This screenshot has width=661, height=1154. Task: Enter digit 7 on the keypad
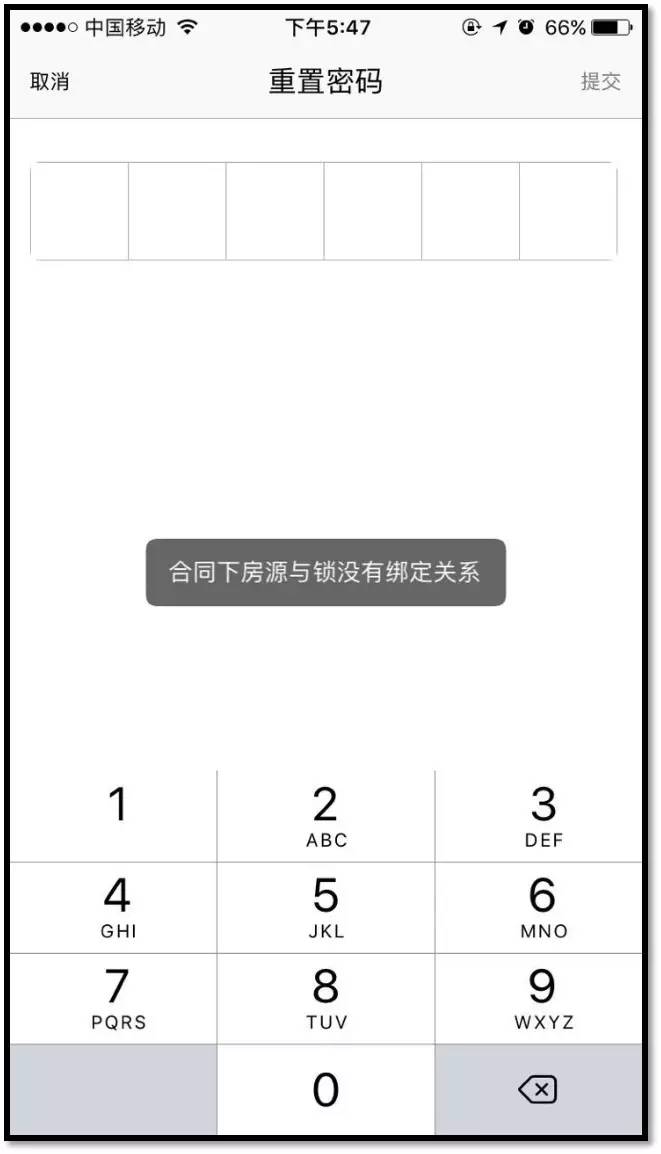117,998
